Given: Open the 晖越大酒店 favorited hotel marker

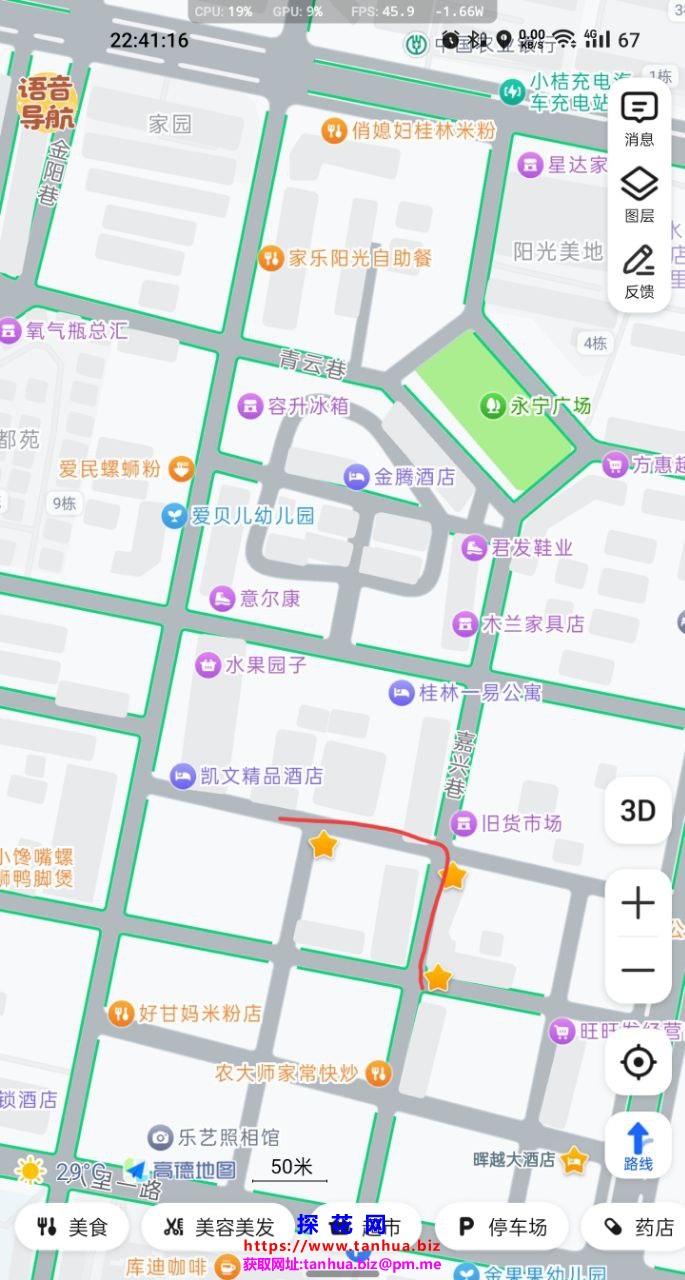Looking at the screenshot, I should 573,1160.
